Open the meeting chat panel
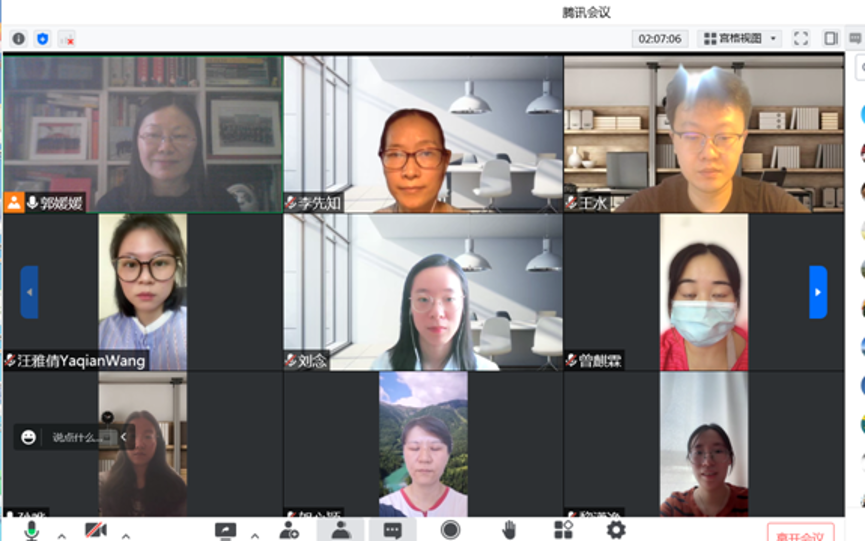 (393, 530)
